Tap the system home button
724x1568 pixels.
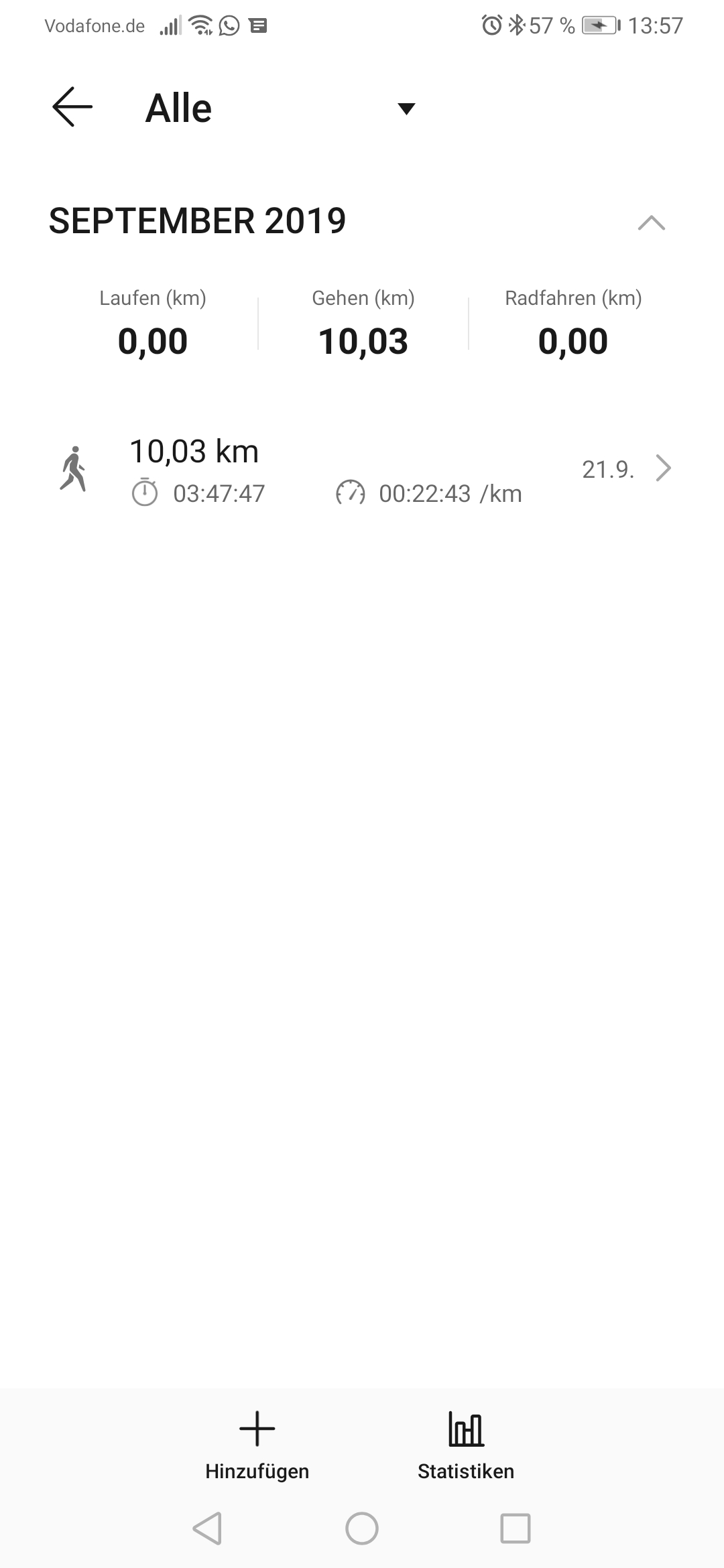tap(362, 1529)
